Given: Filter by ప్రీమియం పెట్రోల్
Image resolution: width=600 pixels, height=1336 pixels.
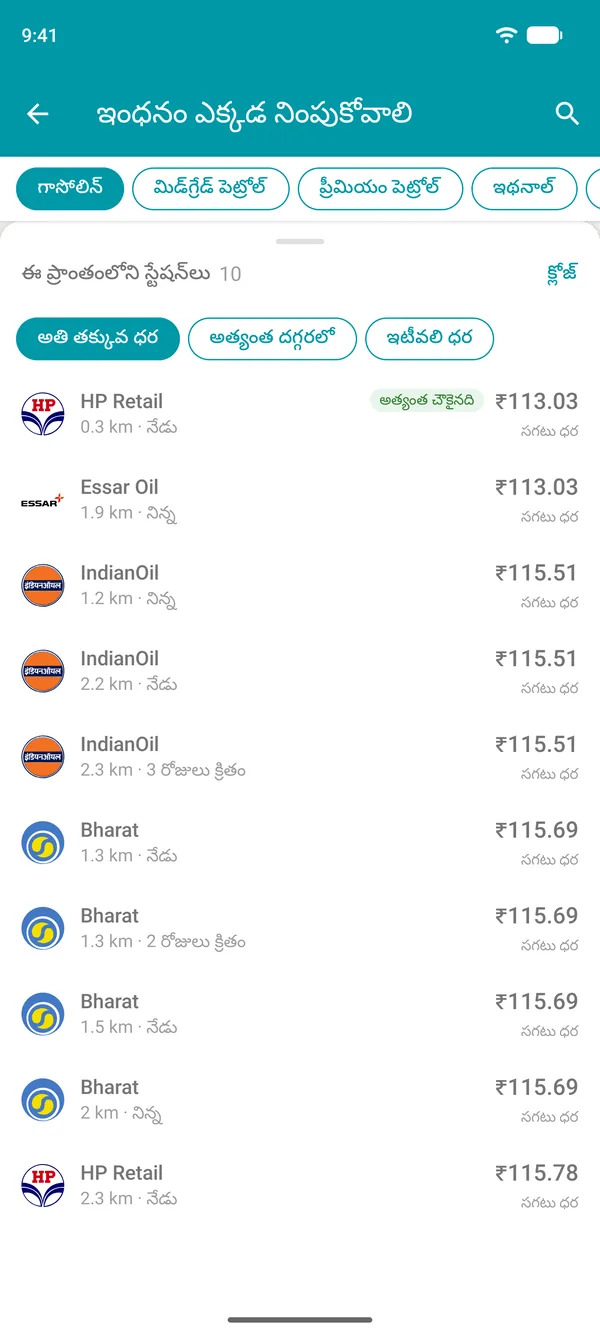Looking at the screenshot, I should [x=381, y=189].
